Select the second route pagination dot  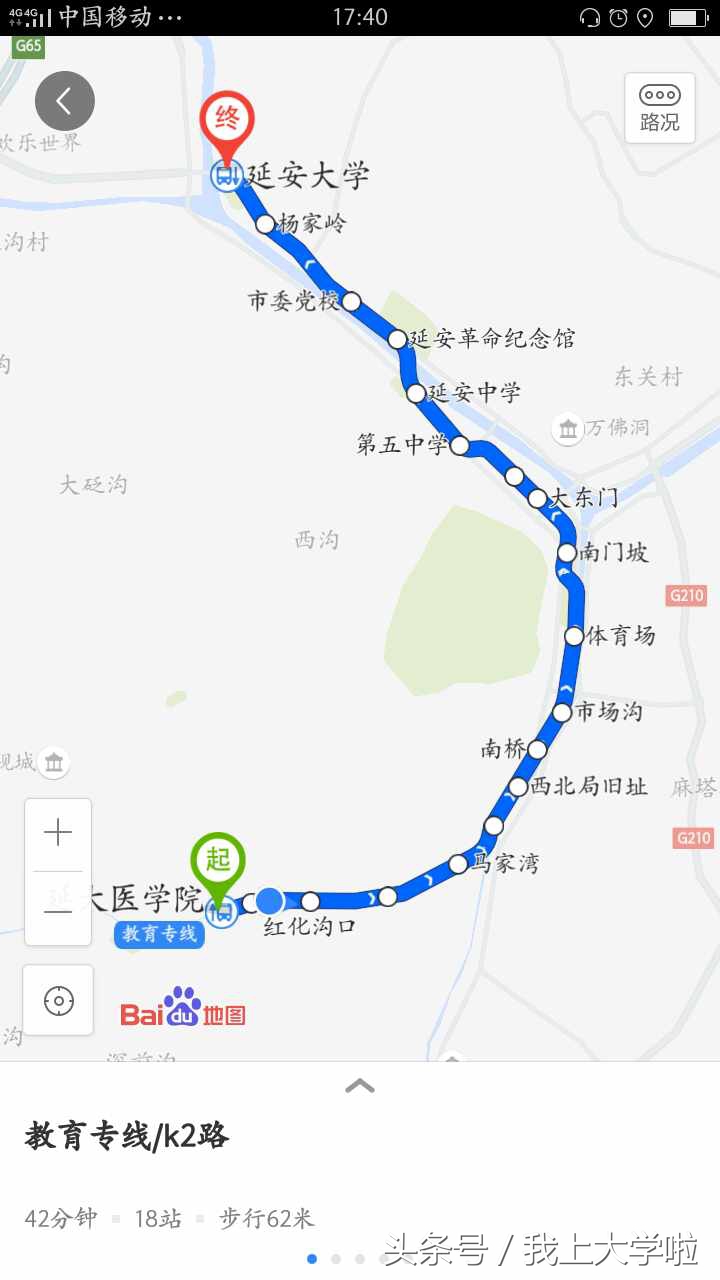336,1260
